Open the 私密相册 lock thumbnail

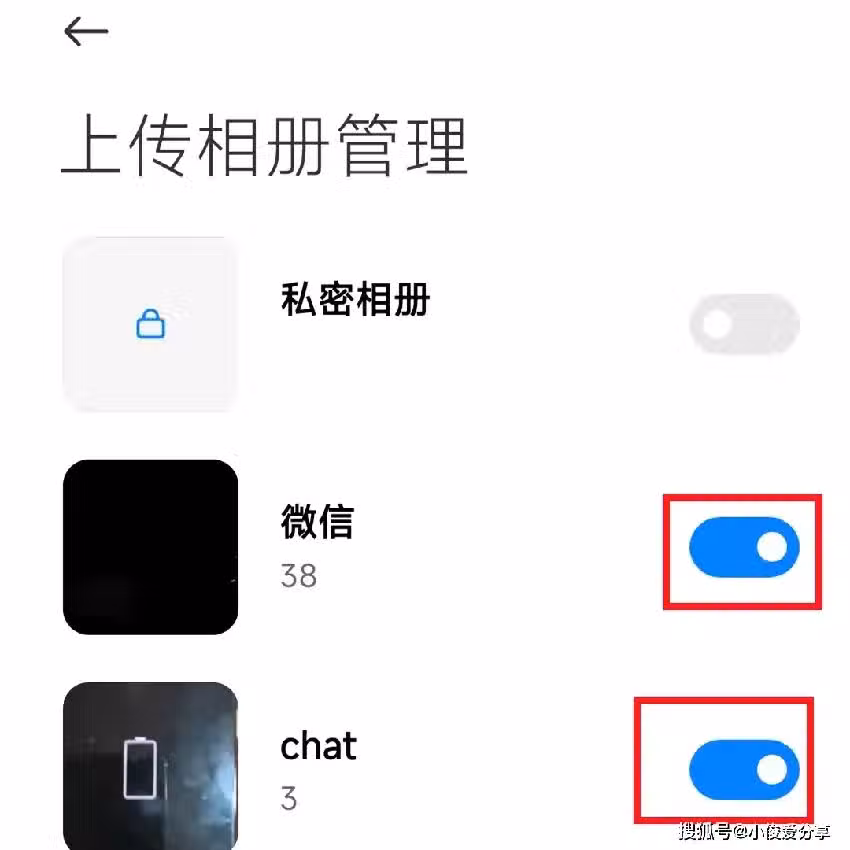click(150, 324)
